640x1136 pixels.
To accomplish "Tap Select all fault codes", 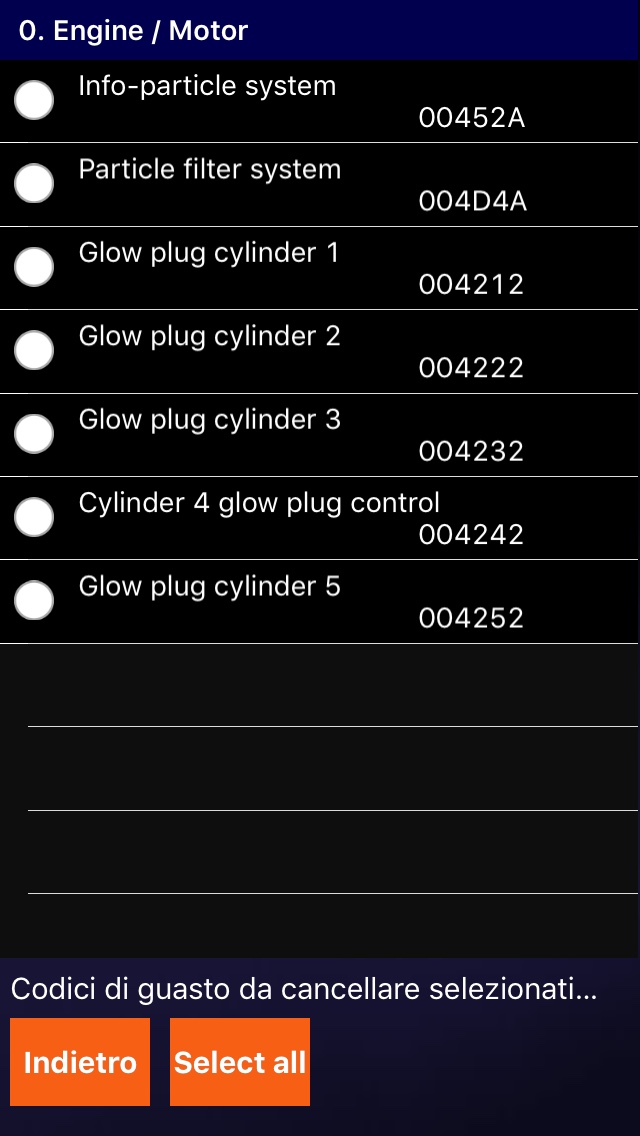I will [240, 1062].
